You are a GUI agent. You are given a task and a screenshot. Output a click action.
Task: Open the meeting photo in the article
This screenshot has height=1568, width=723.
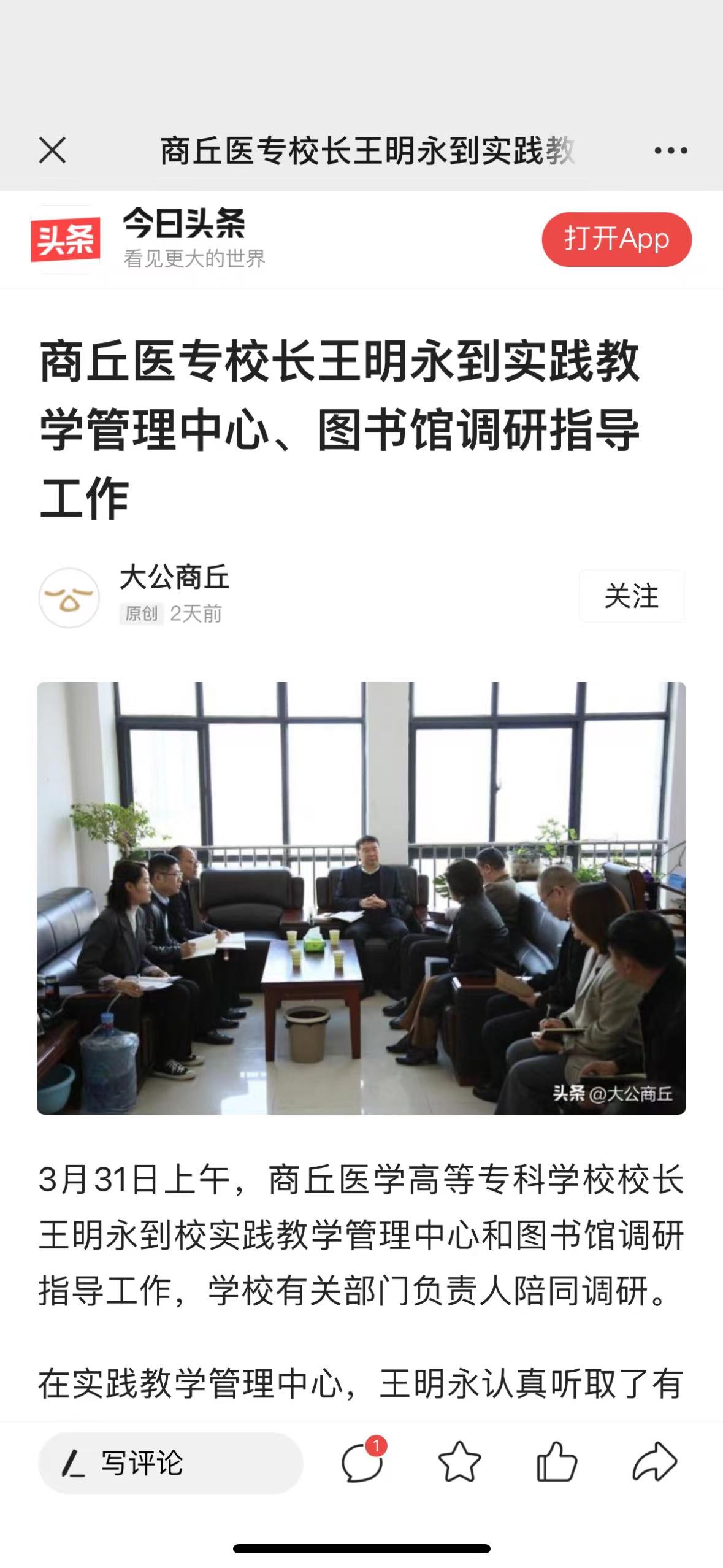tap(361, 898)
